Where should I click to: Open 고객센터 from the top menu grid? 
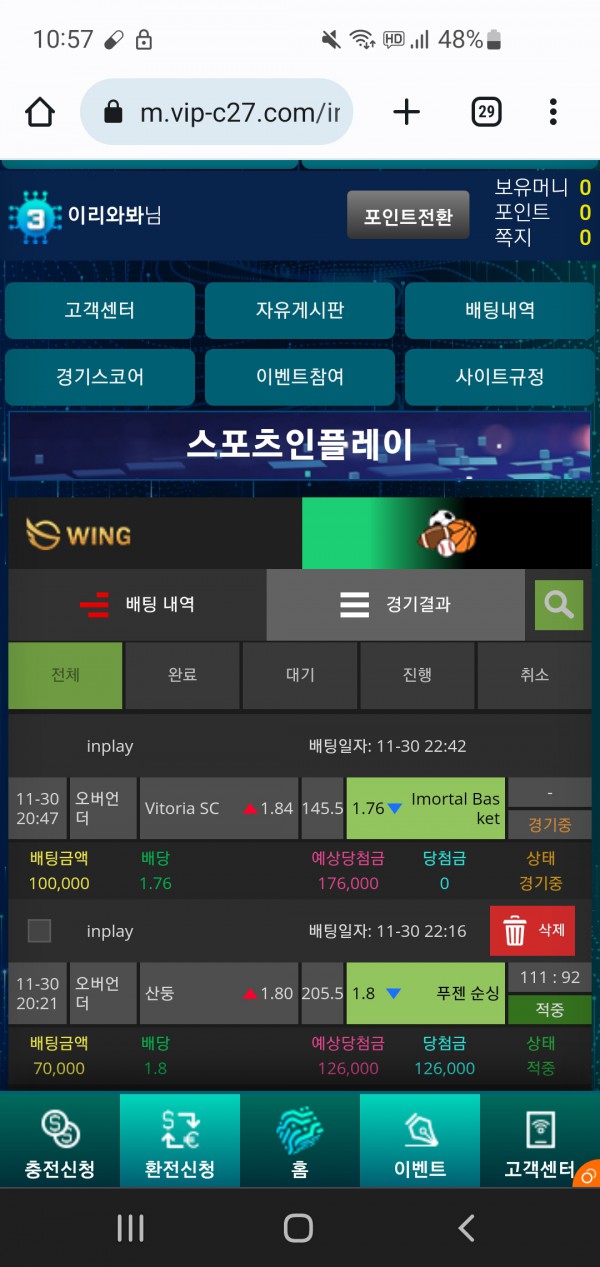coord(99,310)
